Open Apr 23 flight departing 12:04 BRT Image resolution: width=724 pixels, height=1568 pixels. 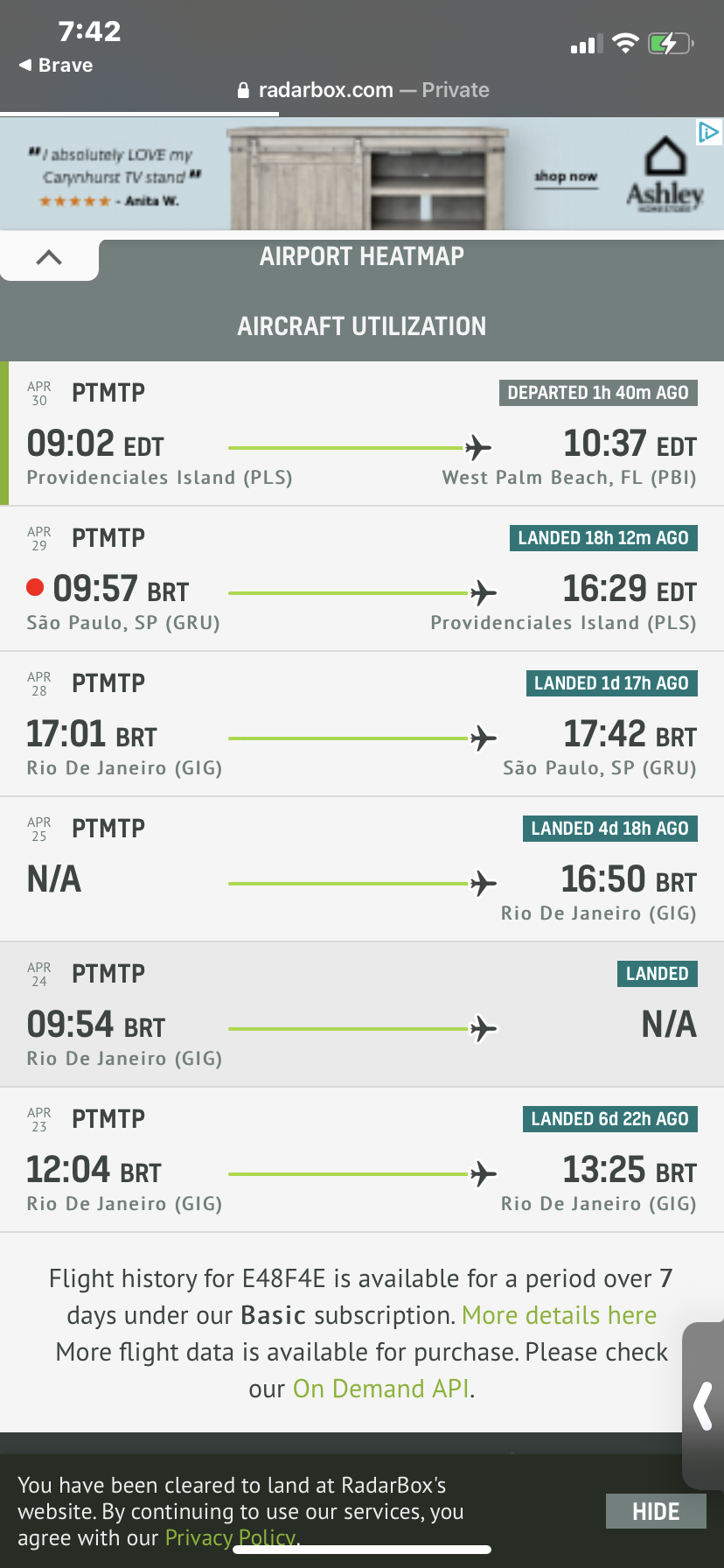coord(362,1160)
